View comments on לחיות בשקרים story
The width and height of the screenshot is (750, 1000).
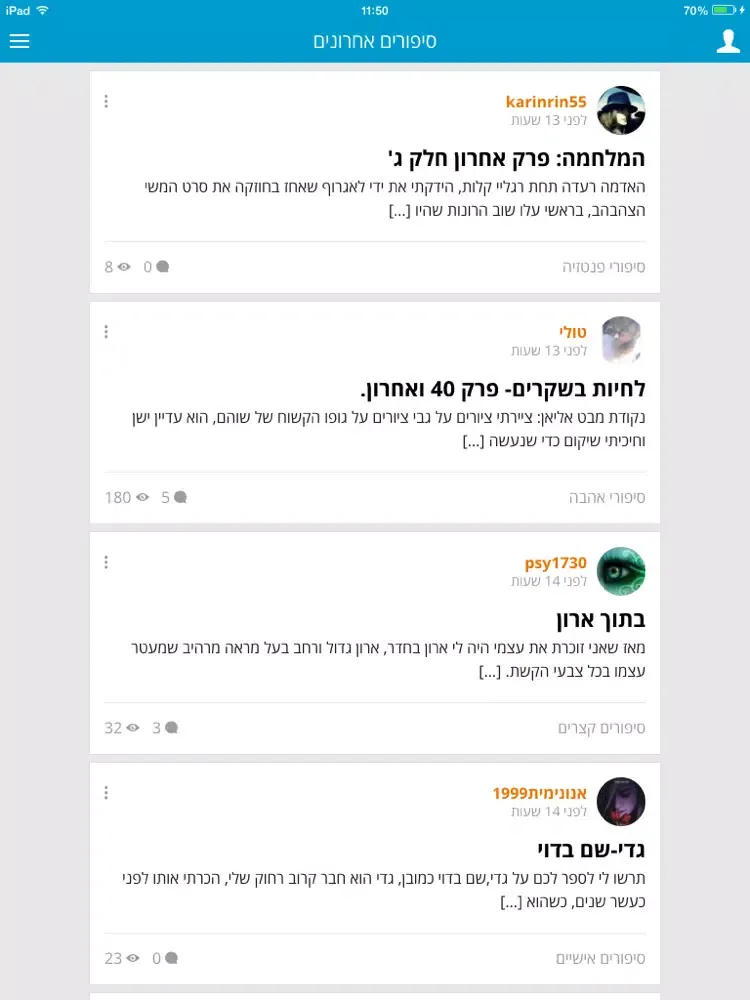point(174,497)
